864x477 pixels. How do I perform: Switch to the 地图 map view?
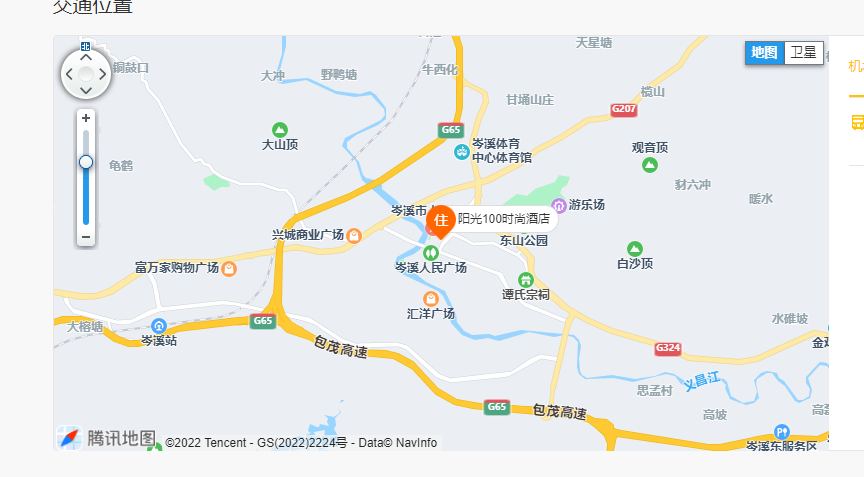pyautogui.click(x=764, y=53)
